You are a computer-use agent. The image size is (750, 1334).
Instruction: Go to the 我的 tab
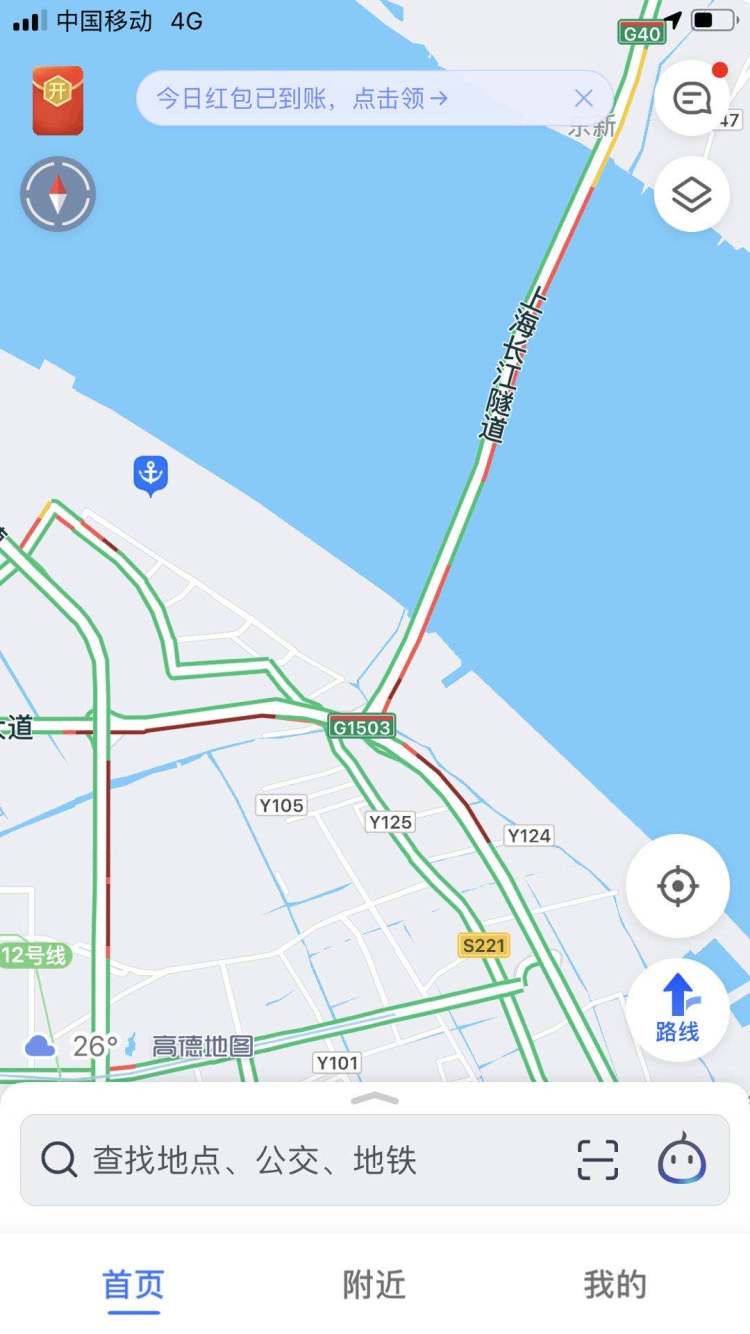[x=615, y=1285]
